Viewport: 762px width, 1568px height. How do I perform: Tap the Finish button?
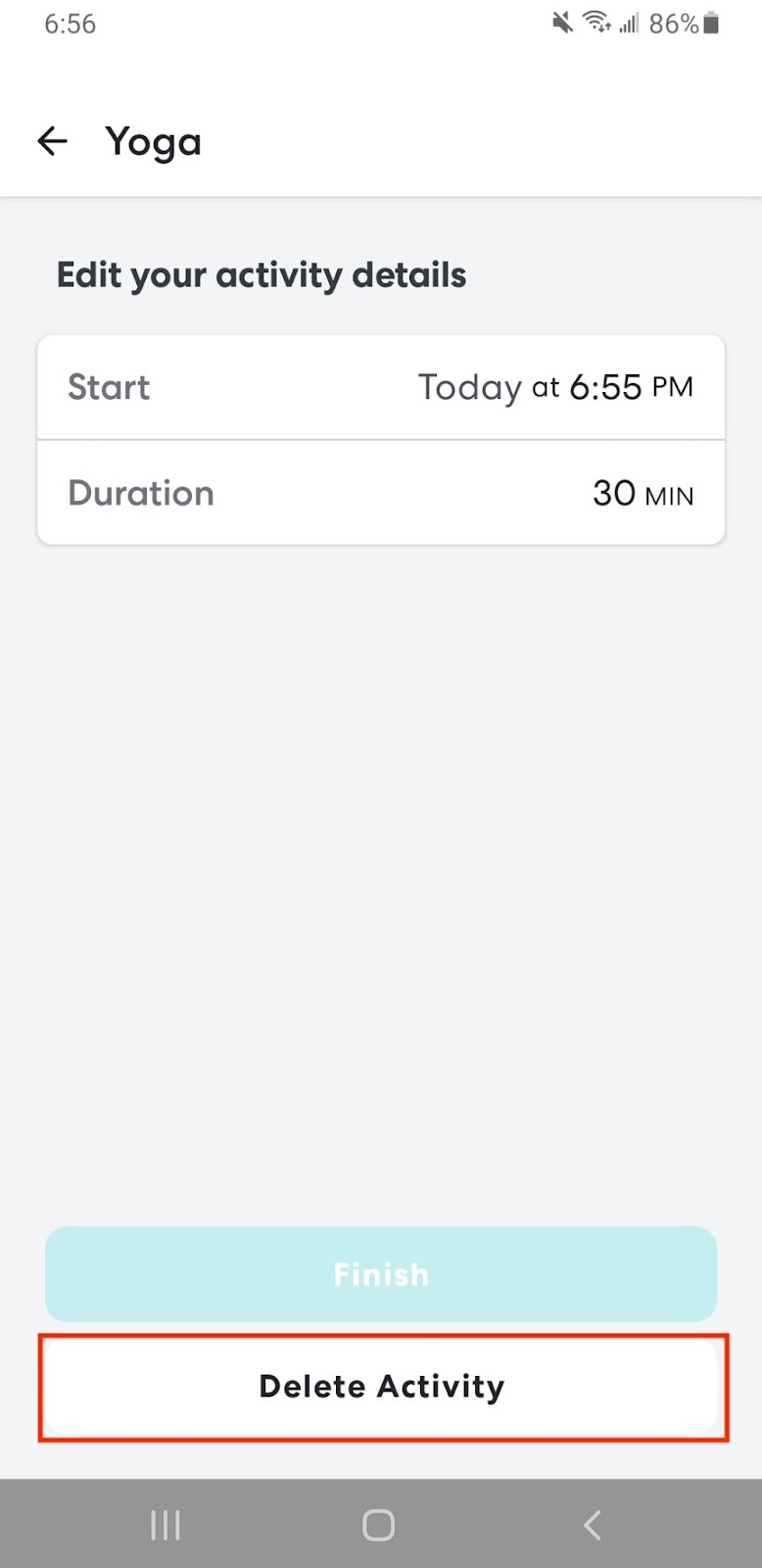coord(381,1274)
